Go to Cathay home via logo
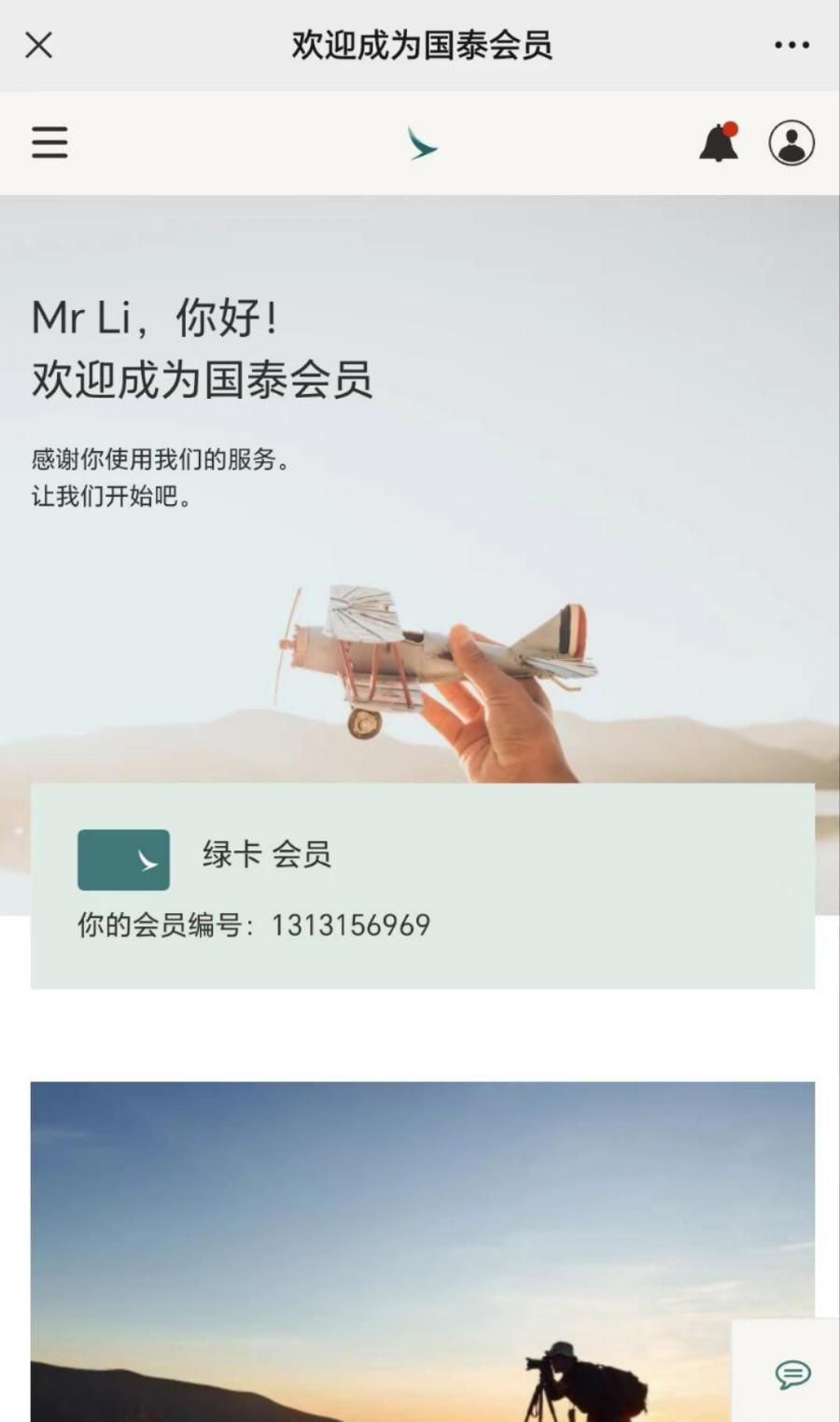This screenshot has height=1422, width=840. coord(422,144)
